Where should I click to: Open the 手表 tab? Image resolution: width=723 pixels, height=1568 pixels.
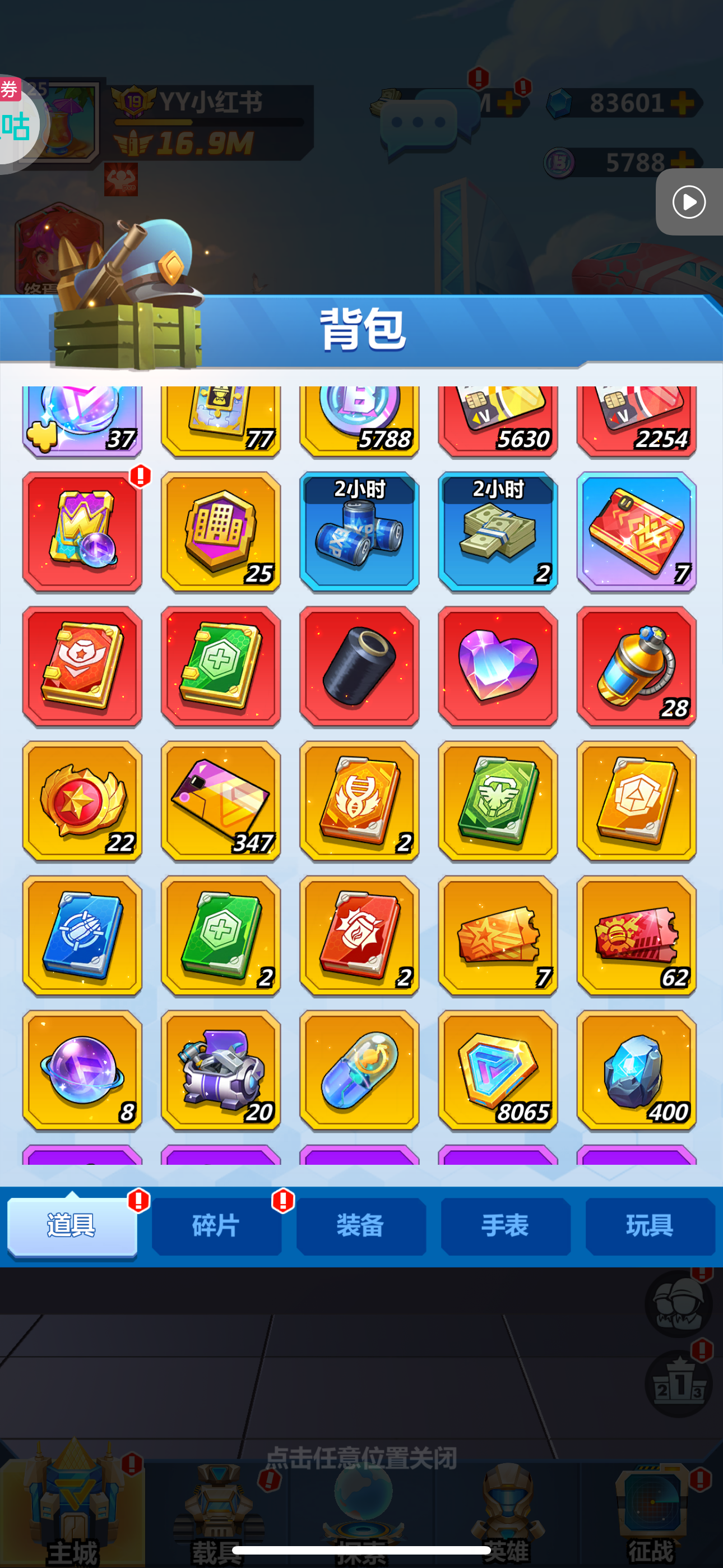pyautogui.click(x=505, y=1226)
